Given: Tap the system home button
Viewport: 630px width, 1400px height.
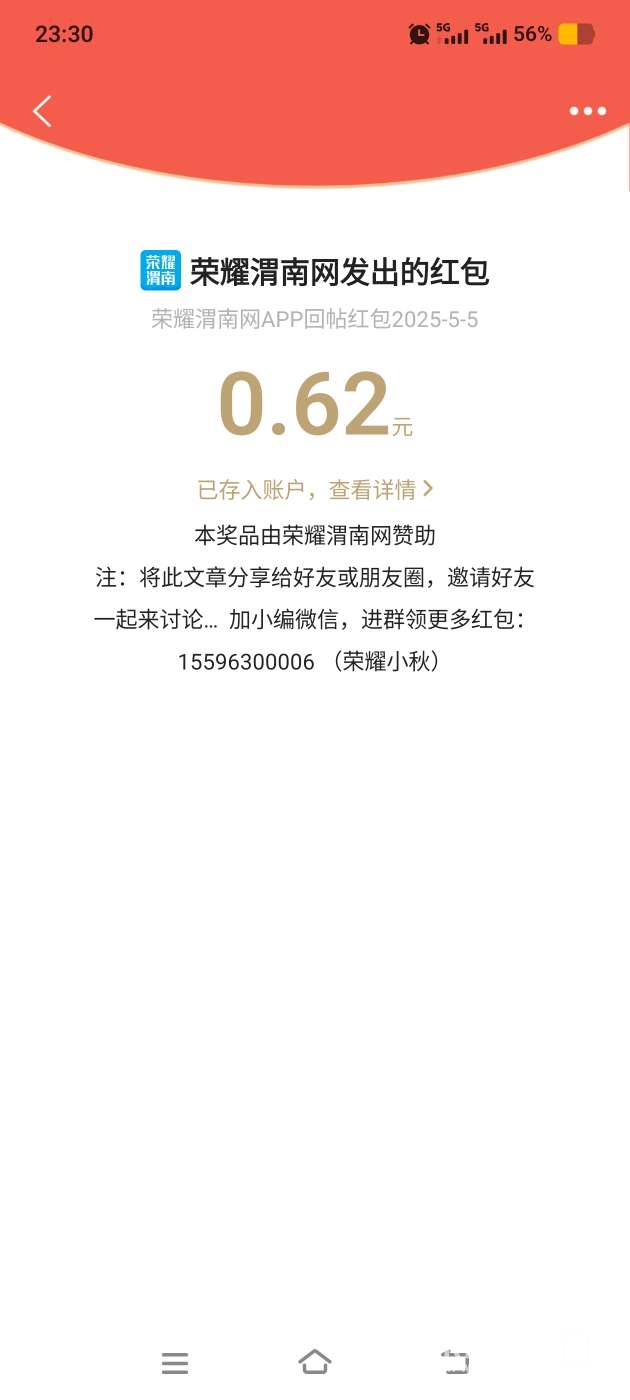Looking at the screenshot, I should coord(314,1361).
